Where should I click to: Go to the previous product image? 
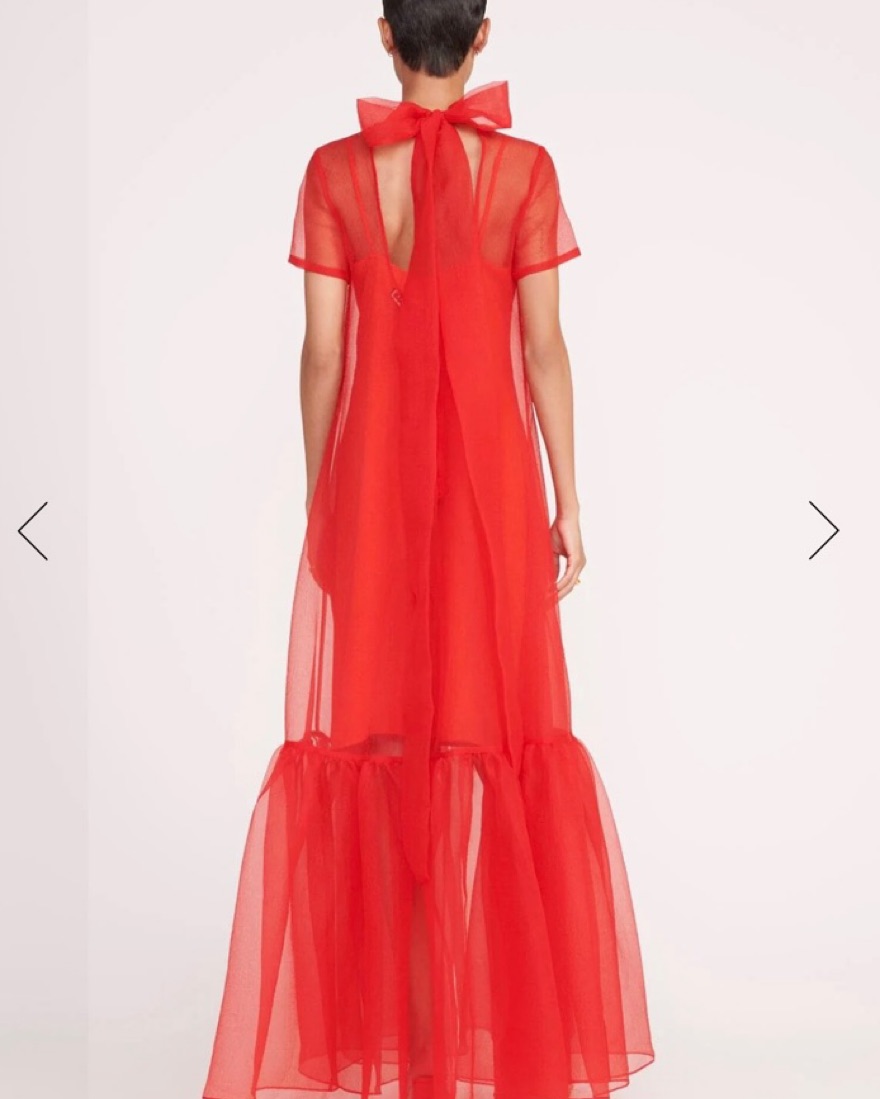33,531
